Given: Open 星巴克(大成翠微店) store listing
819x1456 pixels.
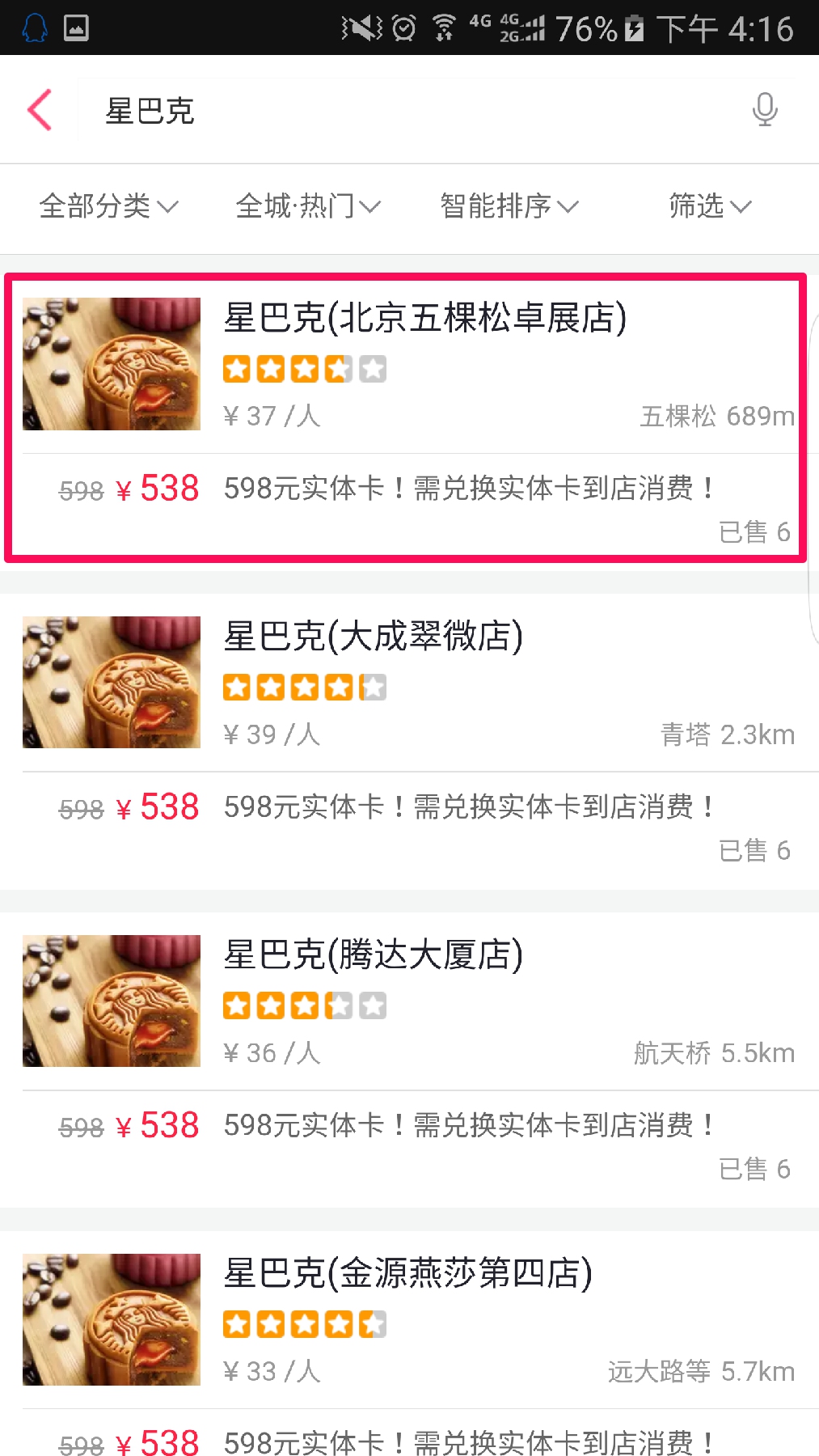Looking at the screenshot, I should [373, 637].
